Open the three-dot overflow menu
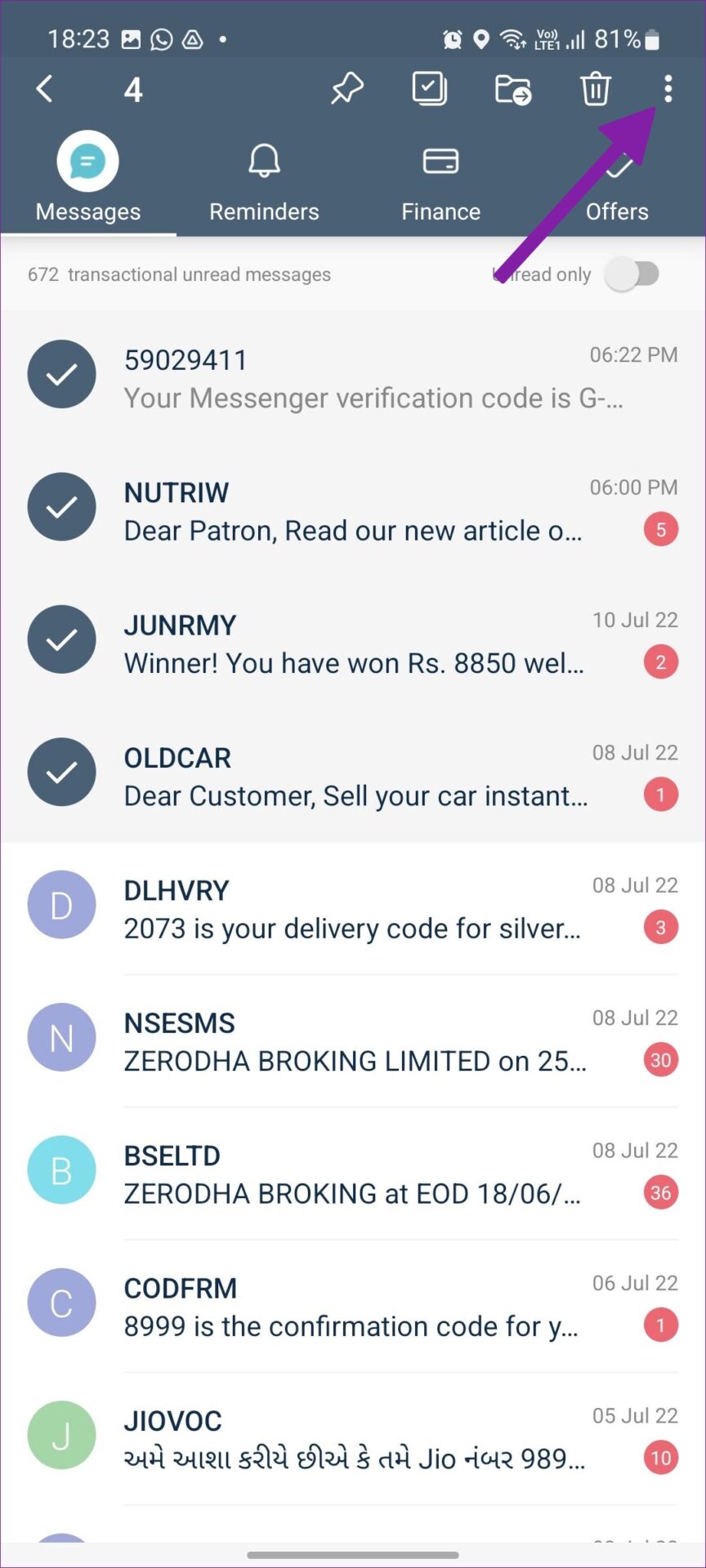 coord(668,89)
